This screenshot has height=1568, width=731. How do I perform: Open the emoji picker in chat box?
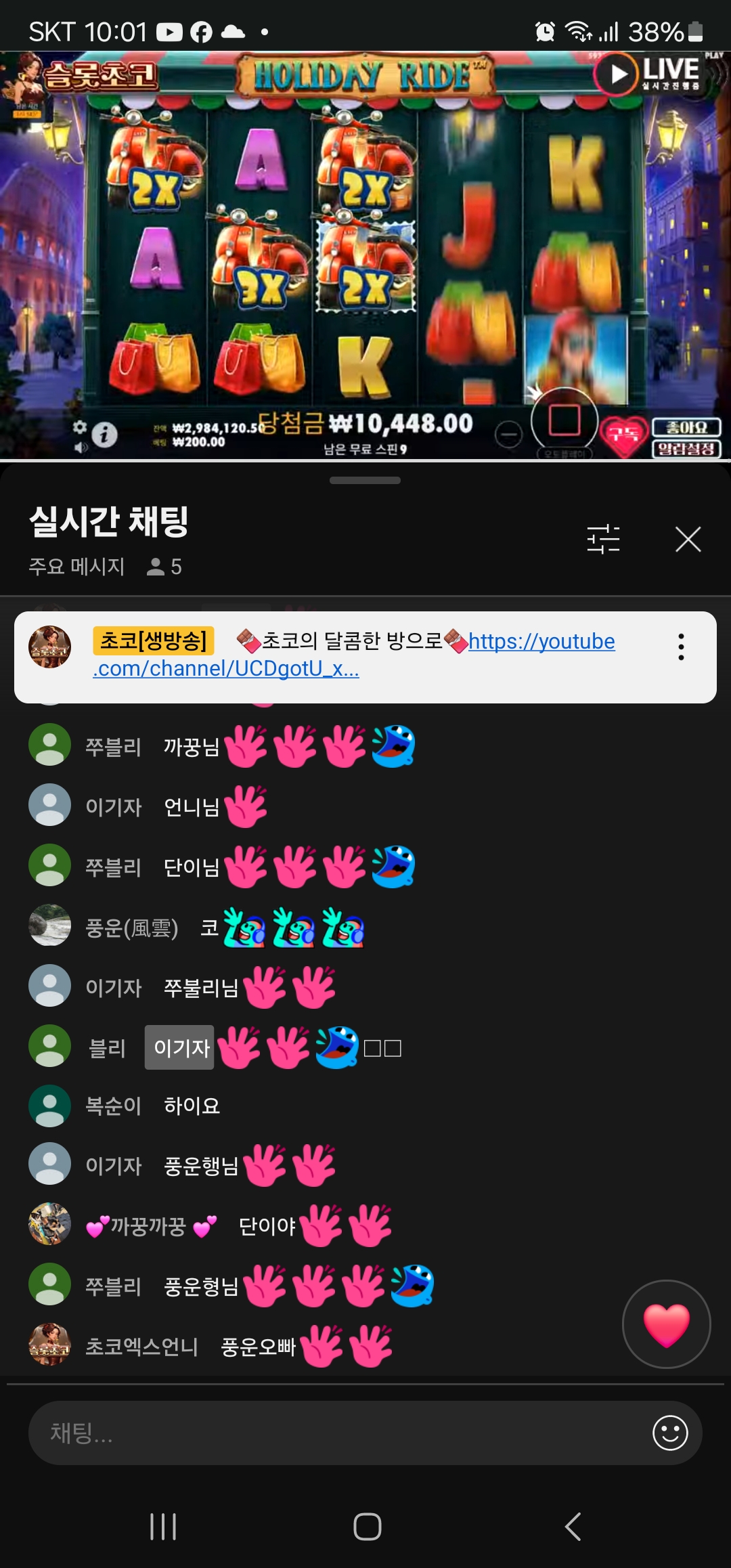click(669, 1433)
